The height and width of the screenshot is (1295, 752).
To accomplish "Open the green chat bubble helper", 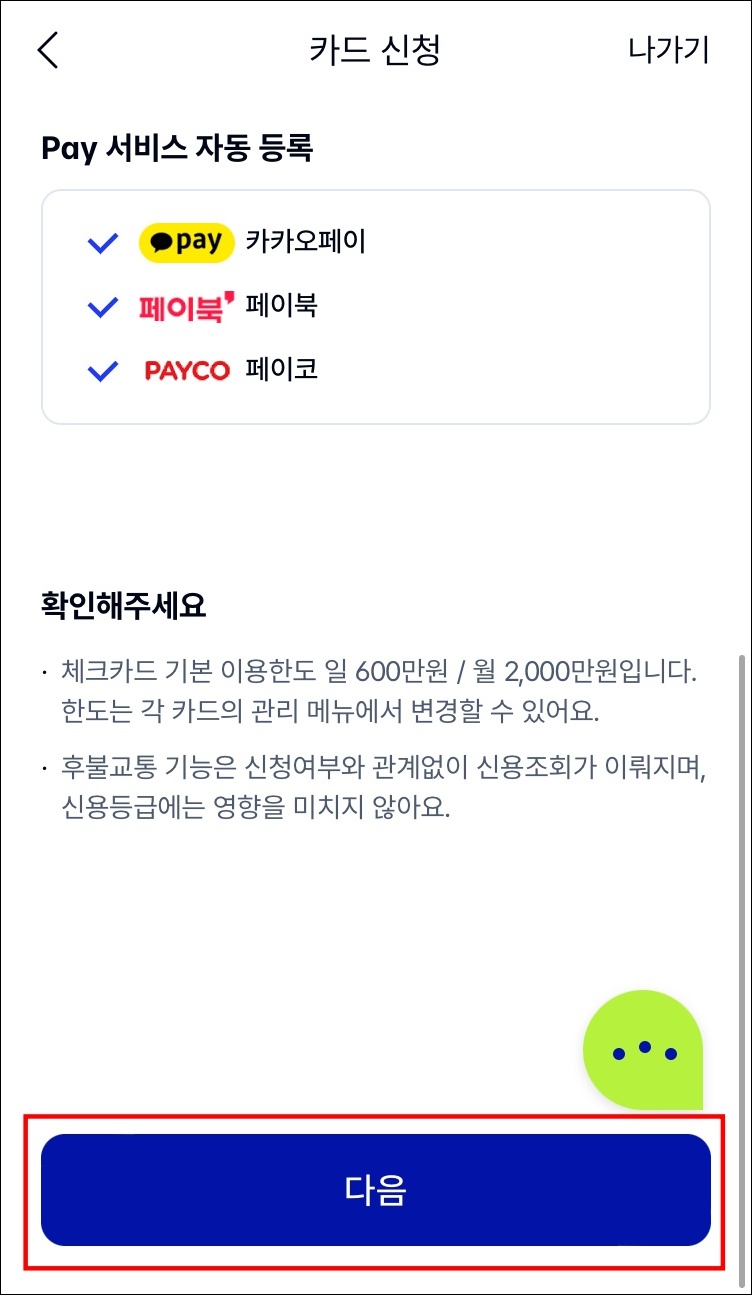I will point(642,1048).
